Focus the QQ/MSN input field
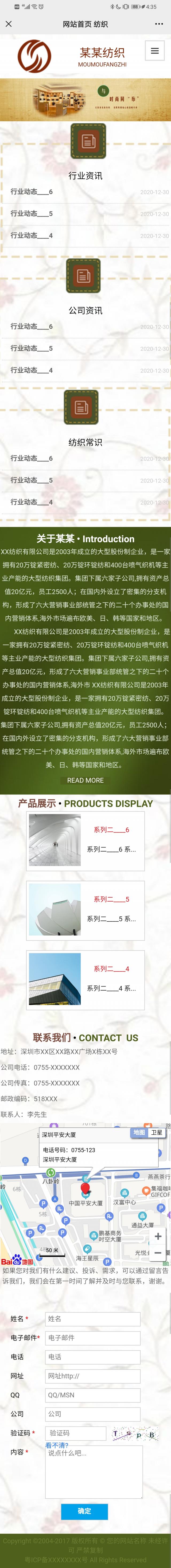Viewport: 171px width, 1568px height. coord(93,1394)
